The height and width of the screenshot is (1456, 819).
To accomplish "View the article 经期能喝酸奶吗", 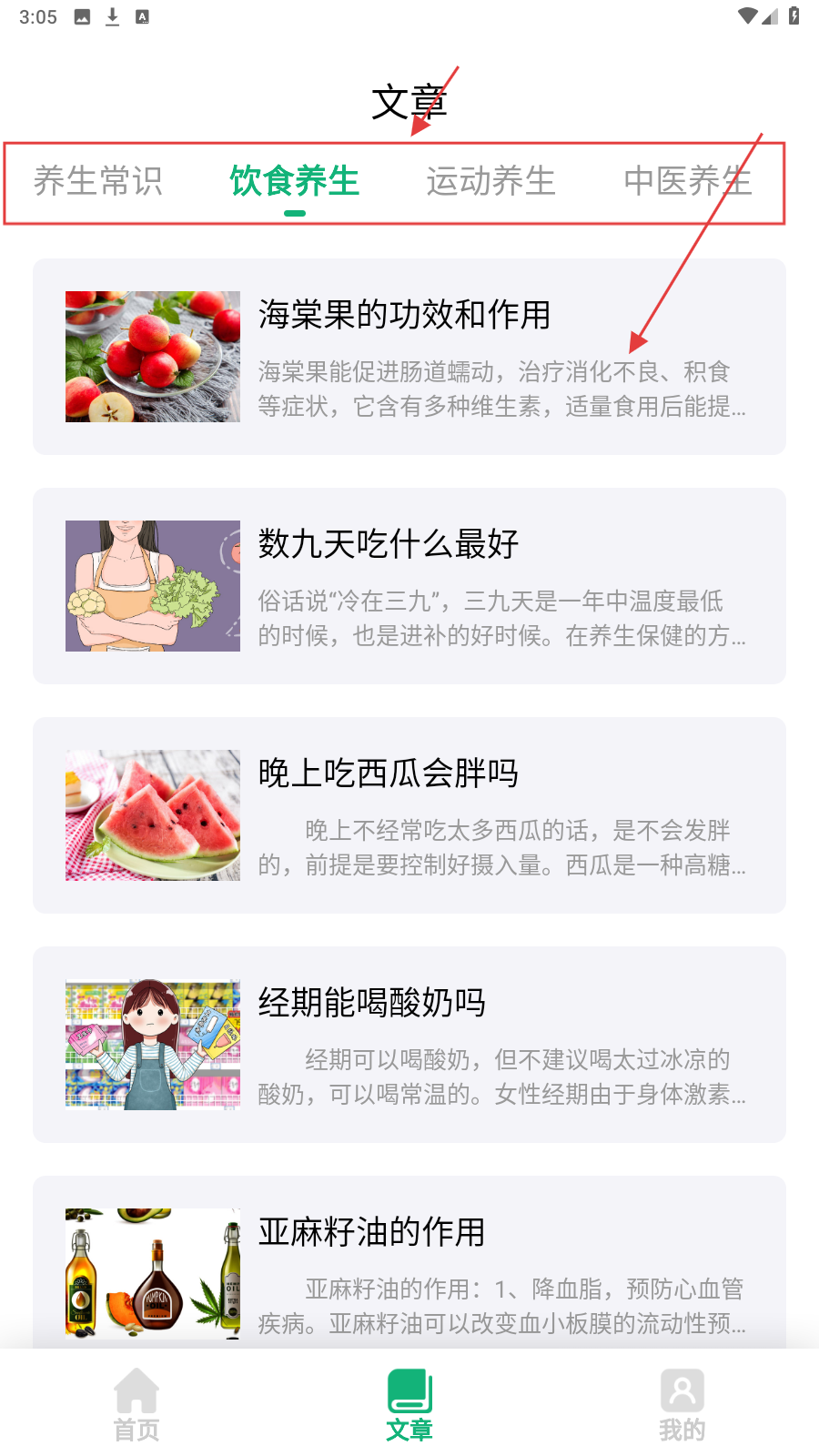I will tap(409, 1045).
